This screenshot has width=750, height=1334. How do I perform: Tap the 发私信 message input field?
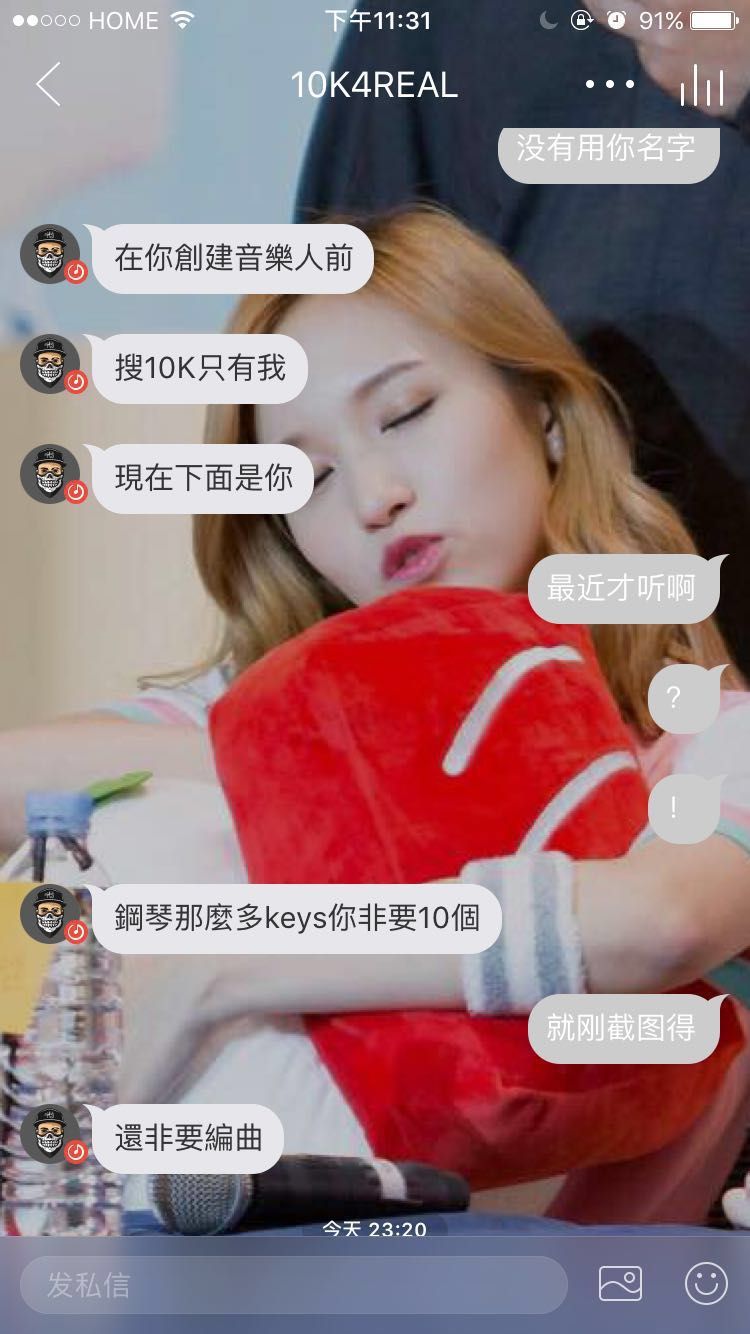tap(293, 1284)
